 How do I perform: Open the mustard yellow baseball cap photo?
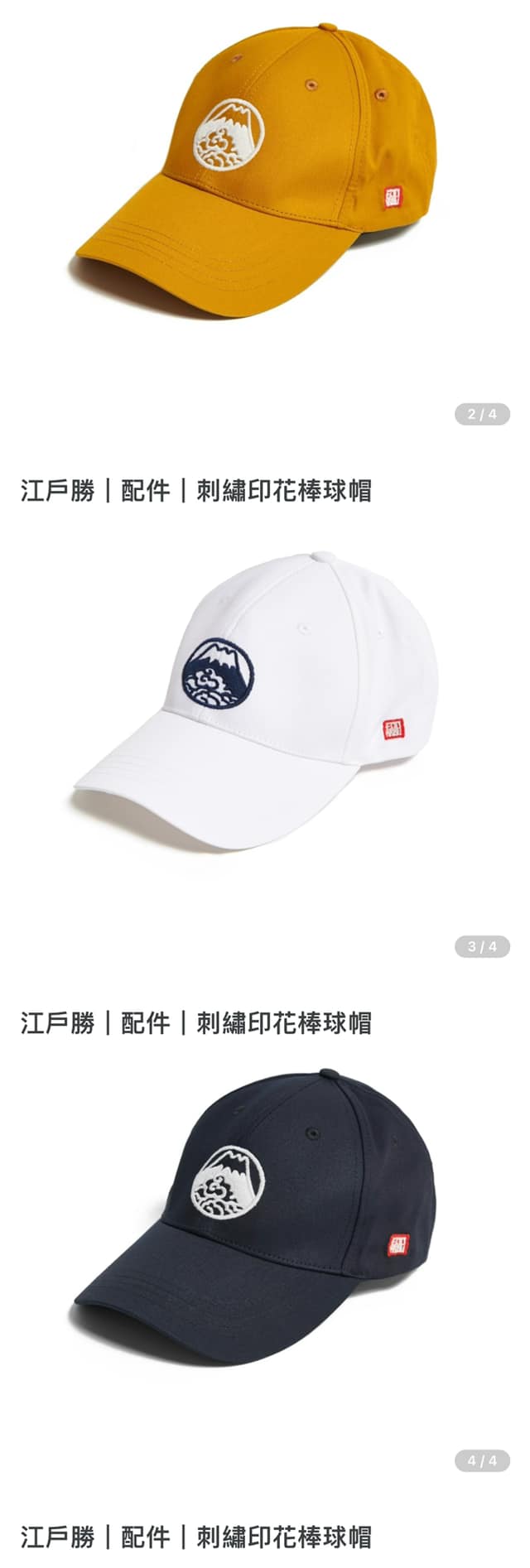tap(257, 166)
